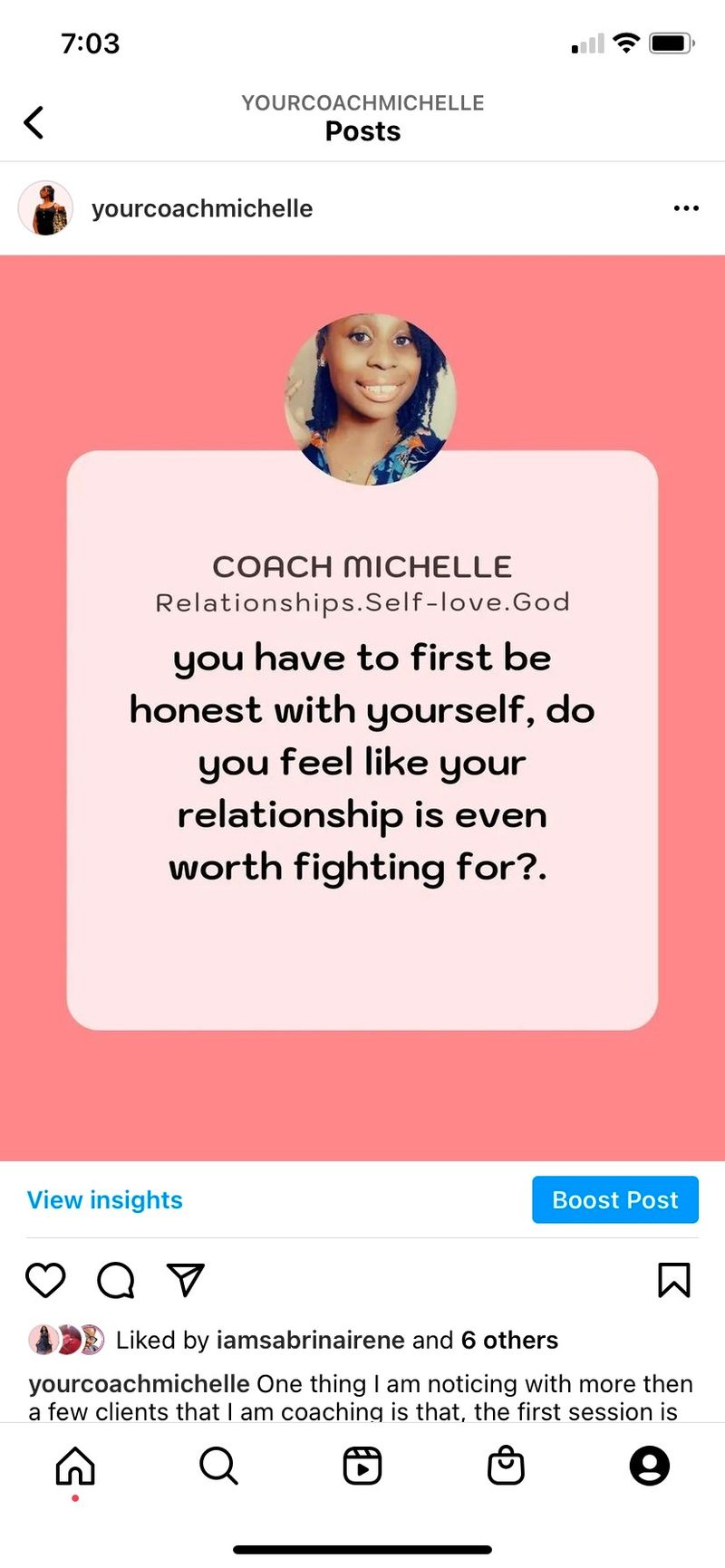Open the Shop tab
The height and width of the screenshot is (1568, 725).
click(x=506, y=1465)
